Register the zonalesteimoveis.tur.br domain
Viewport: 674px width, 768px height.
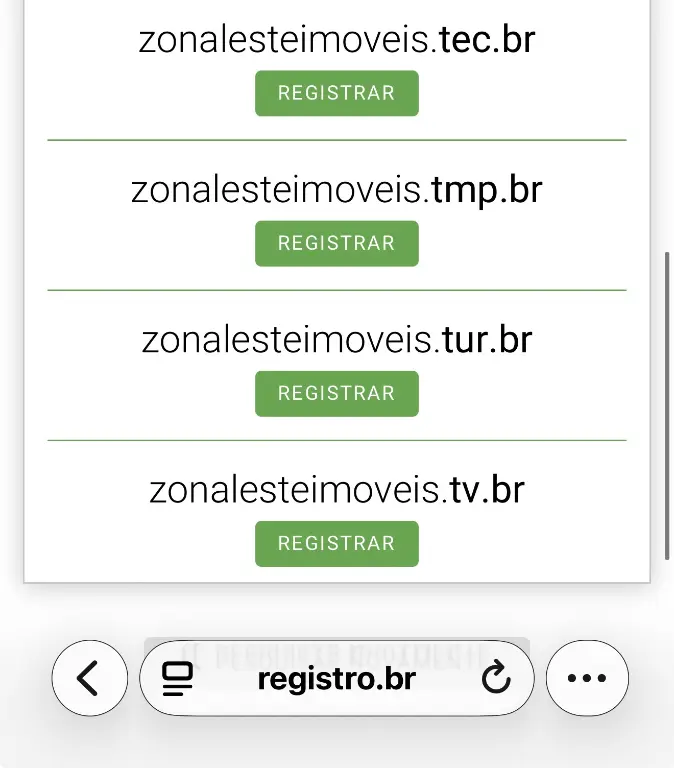pyautogui.click(x=336, y=393)
